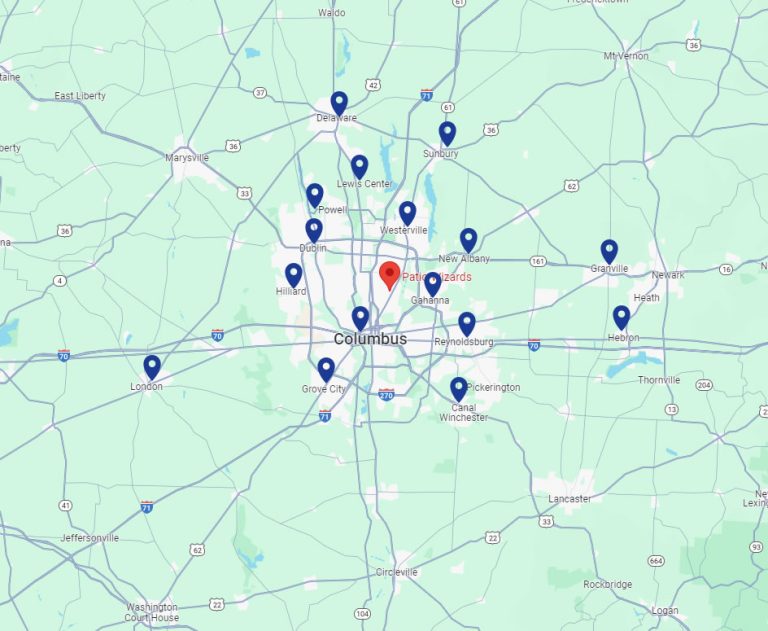Image resolution: width=768 pixels, height=631 pixels.
Task: Select the Gahanna marker
Action: coord(432,283)
